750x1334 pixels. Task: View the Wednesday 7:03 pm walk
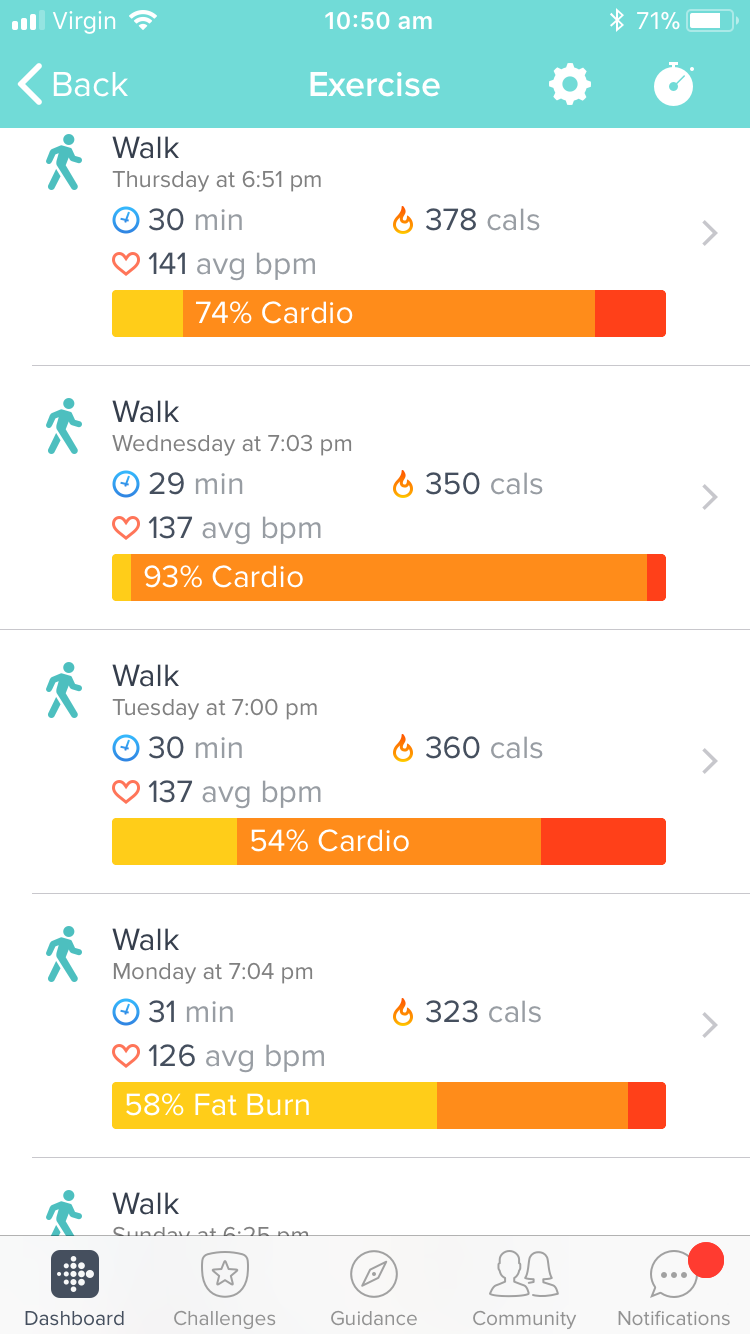[x=388, y=498]
